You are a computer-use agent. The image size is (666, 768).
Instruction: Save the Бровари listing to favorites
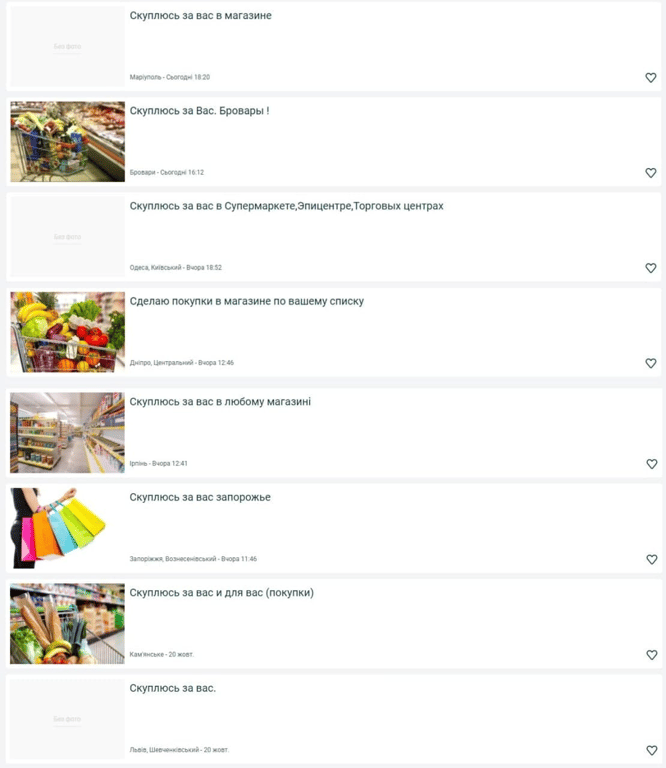650,173
